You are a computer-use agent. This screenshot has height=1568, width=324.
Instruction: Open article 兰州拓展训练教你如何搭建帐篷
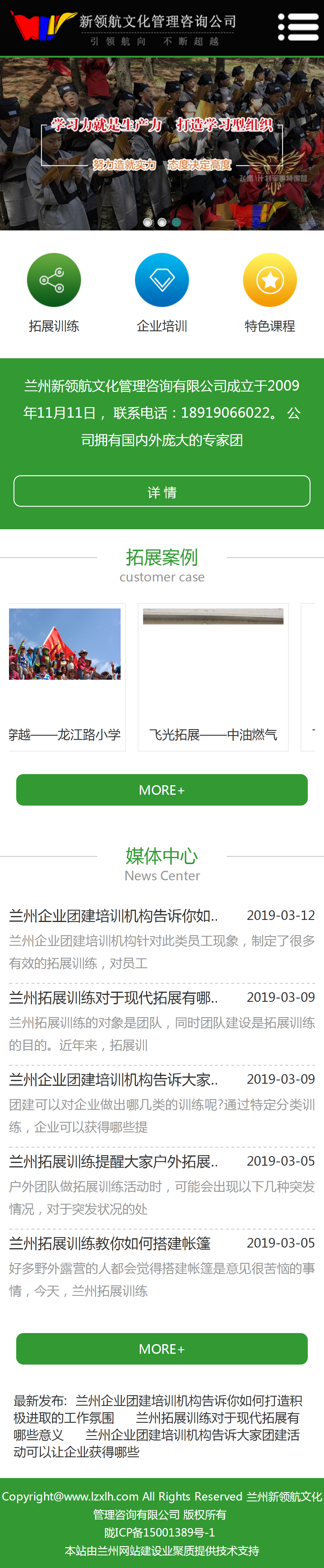click(x=109, y=1243)
